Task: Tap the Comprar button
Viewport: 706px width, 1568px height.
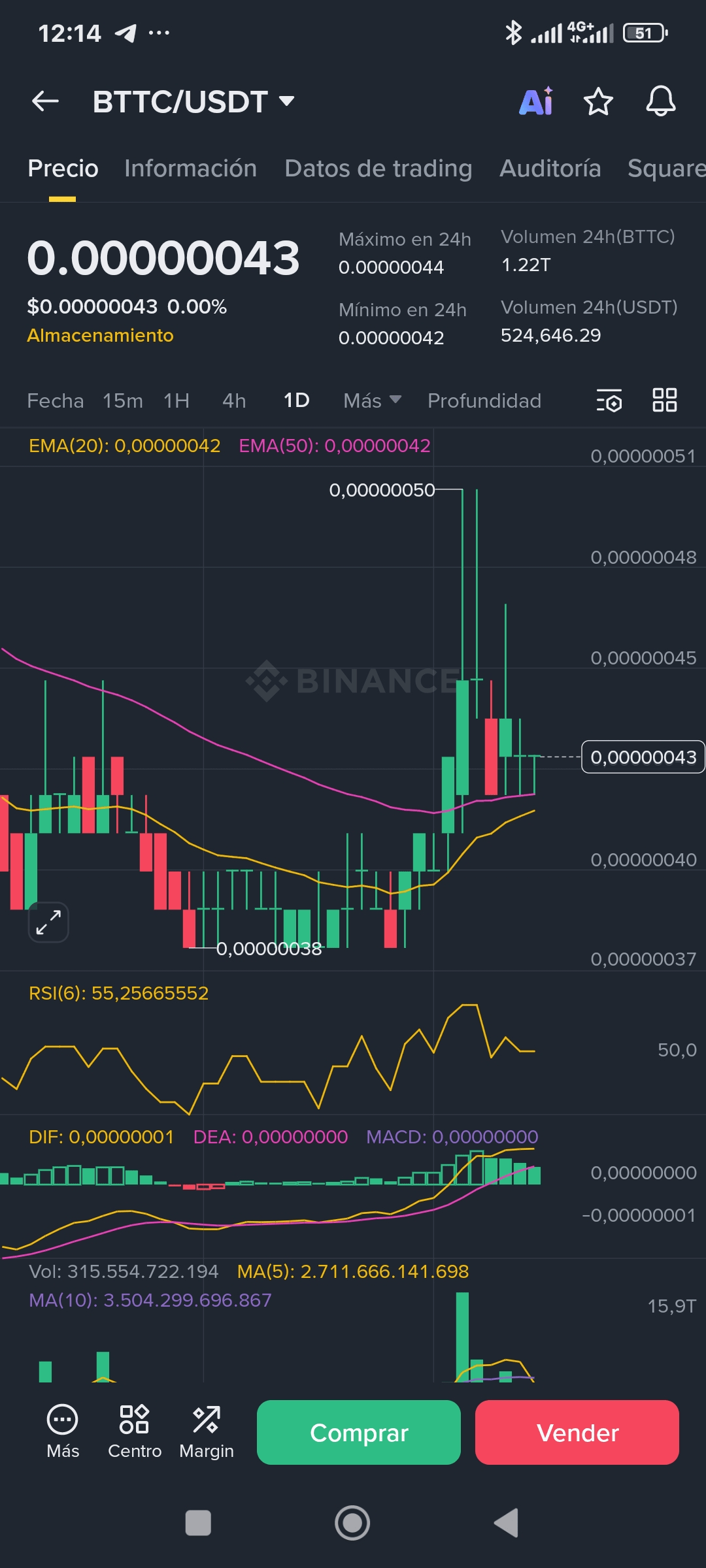Action: coord(359,1432)
